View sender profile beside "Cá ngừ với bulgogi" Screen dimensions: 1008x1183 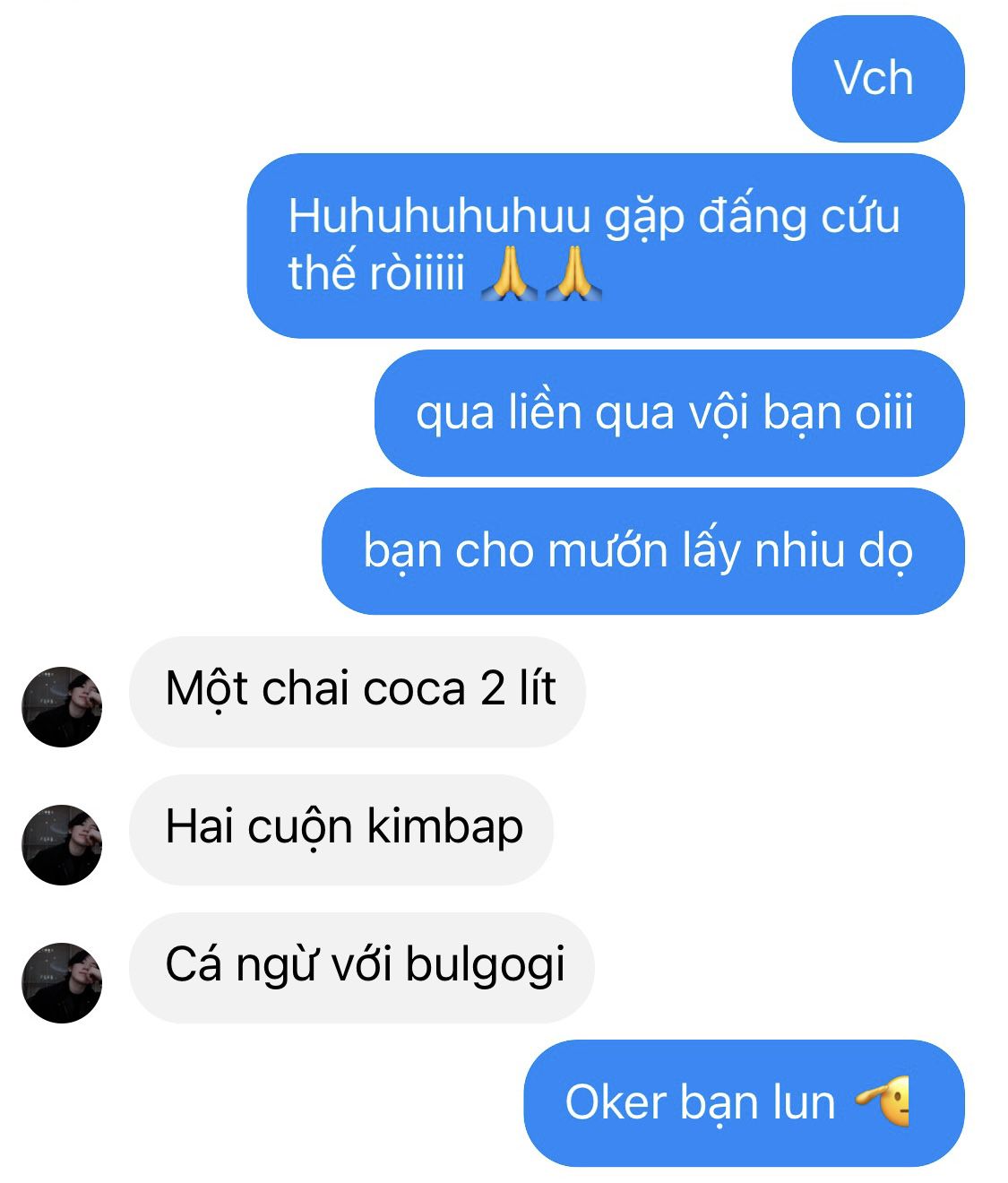[x=61, y=982]
